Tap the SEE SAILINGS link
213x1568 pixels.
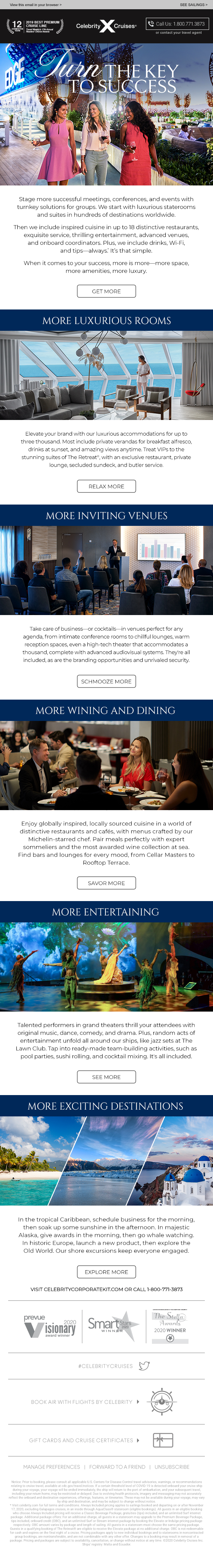(x=193, y=5)
